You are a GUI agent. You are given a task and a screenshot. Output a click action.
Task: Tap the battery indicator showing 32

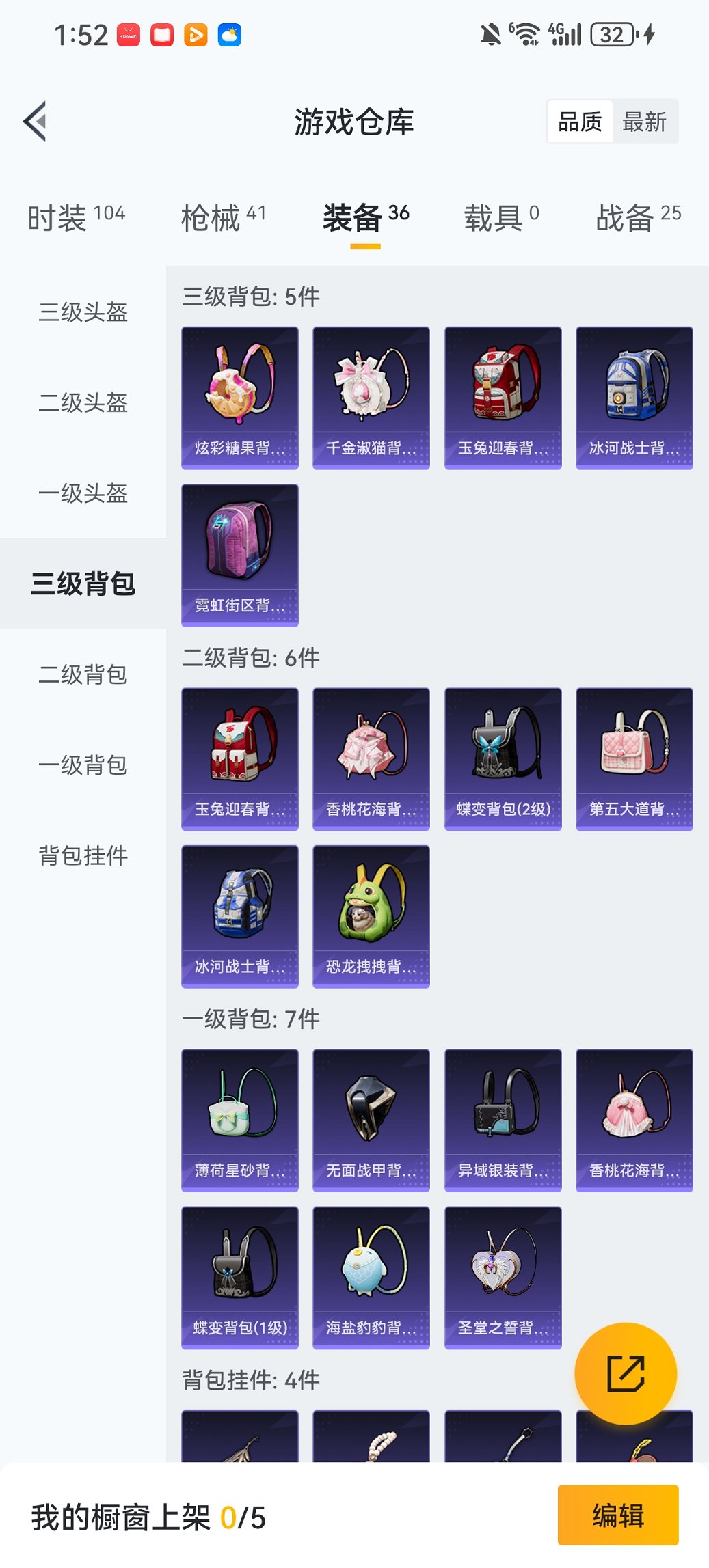pyautogui.click(x=611, y=33)
